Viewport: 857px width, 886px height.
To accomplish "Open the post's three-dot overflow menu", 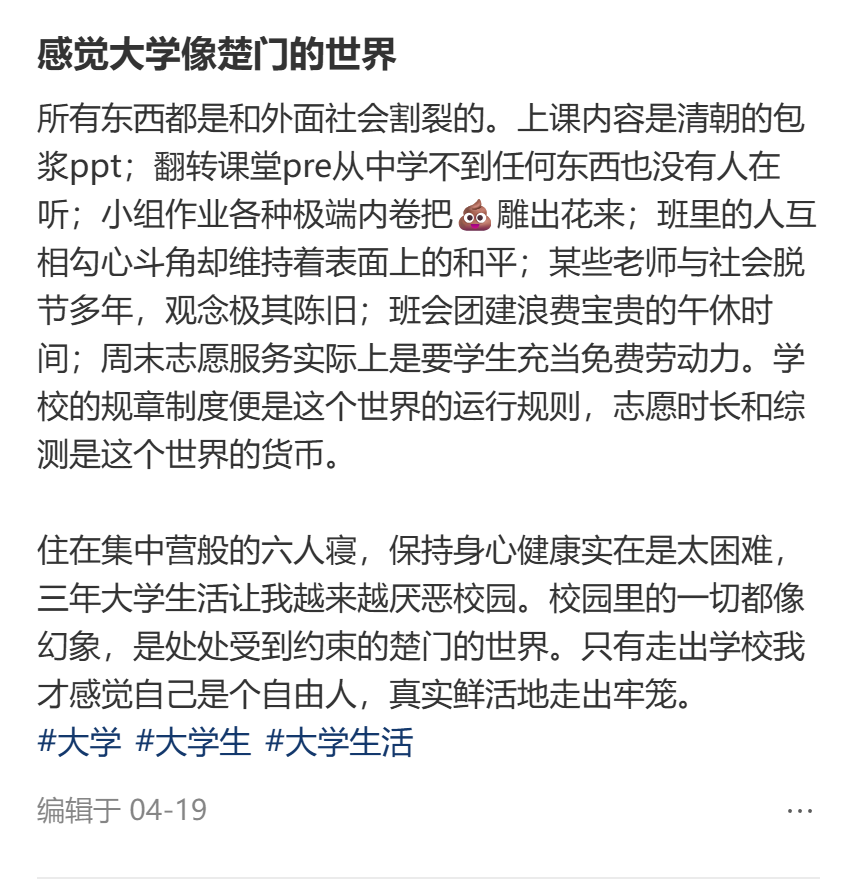I will point(799,810).
